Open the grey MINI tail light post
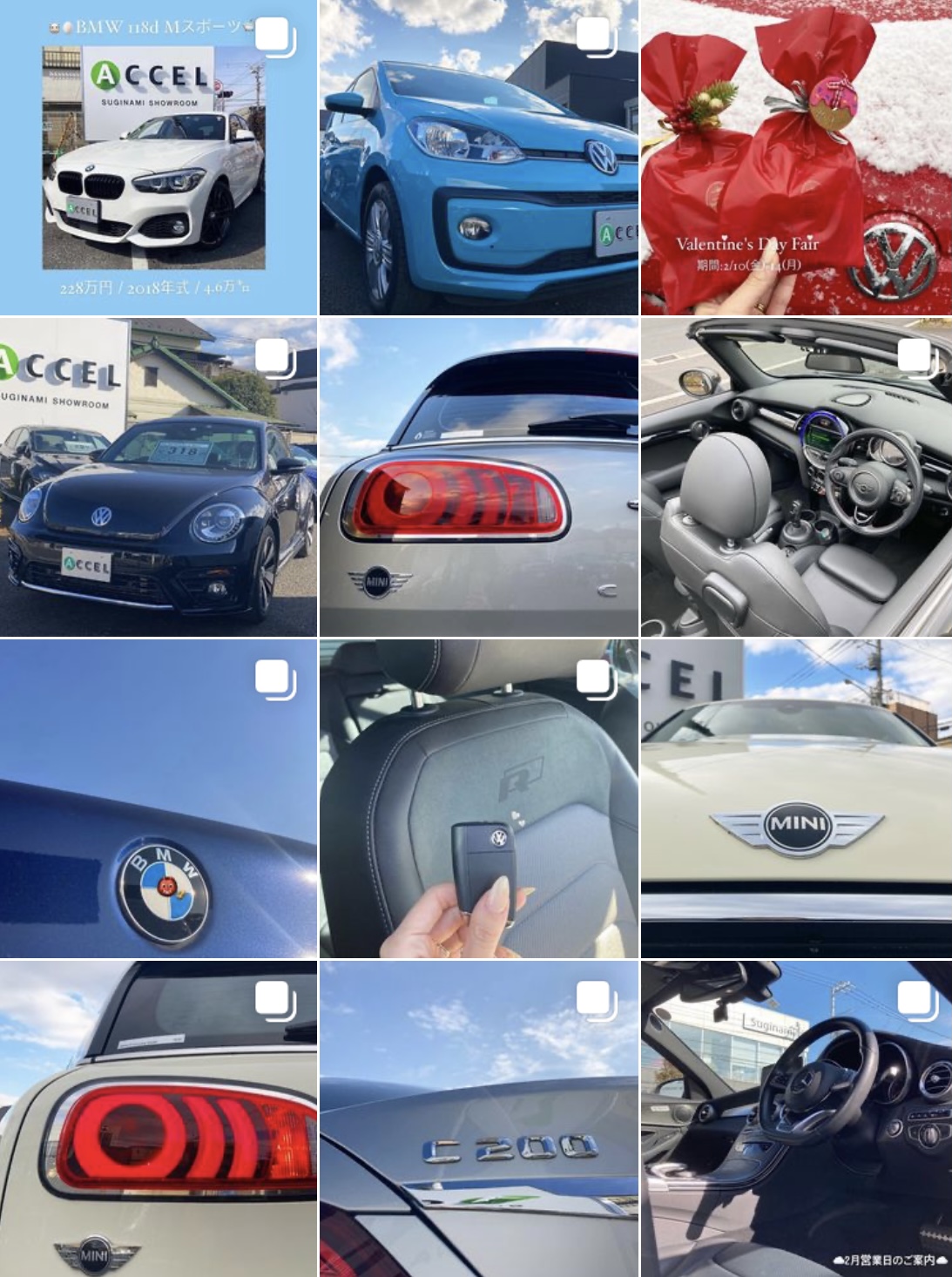The width and height of the screenshot is (952, 1277). pyautogui.click(x=478, y=476)
